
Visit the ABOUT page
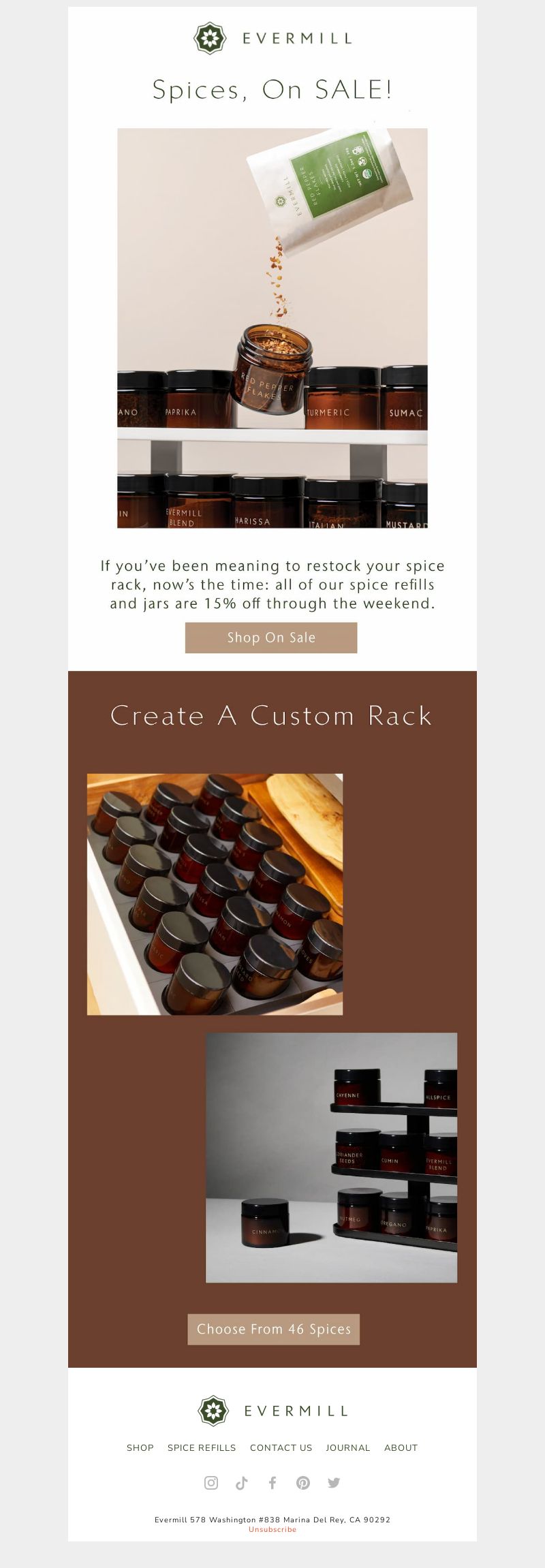pos(401,1447)
